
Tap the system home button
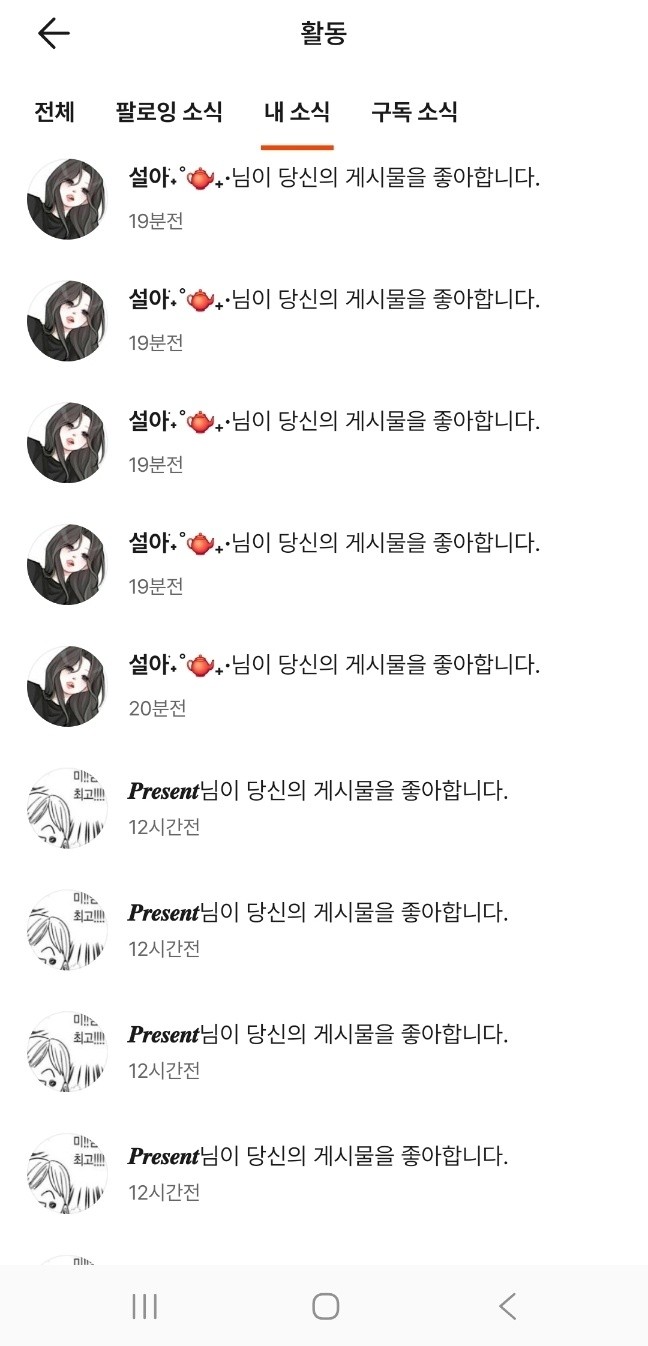(x=325, y=1306)
